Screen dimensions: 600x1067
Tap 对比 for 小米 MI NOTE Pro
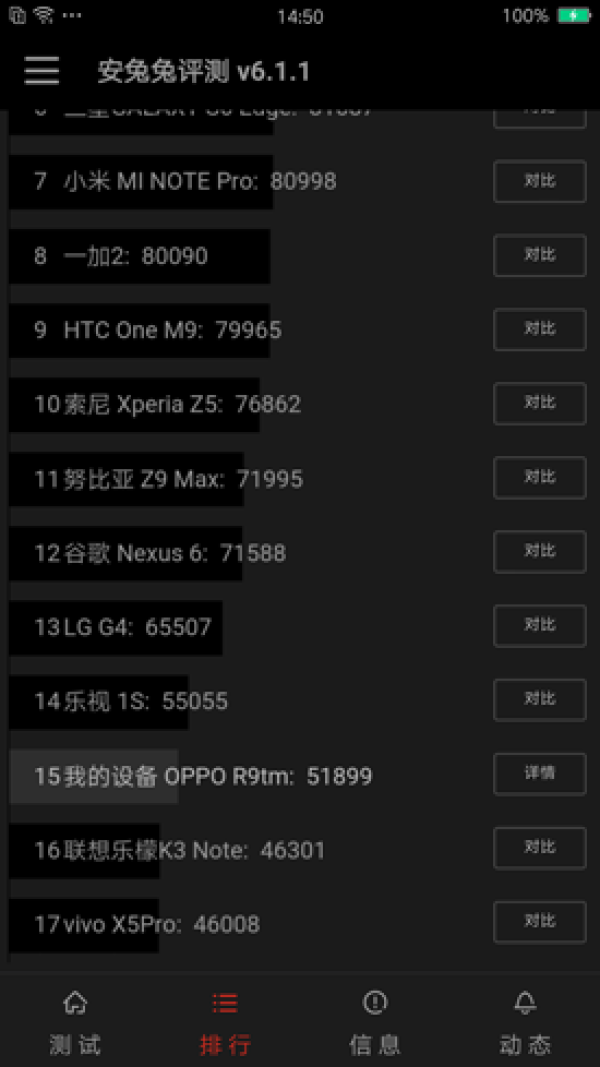coord(539,181)
